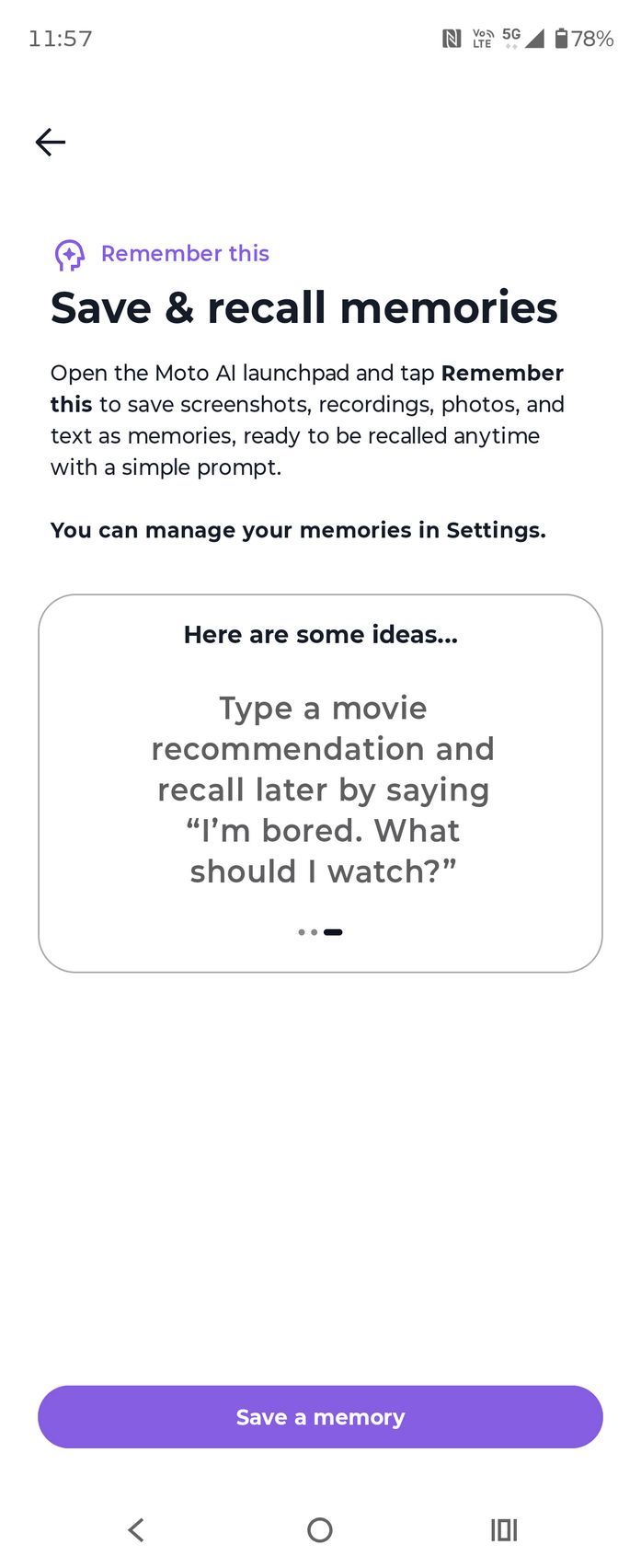Tap the system back button
Image resolution: width=641 pixels, height=1568 pixels.
pyautogui.click(x=136, y=1529)
